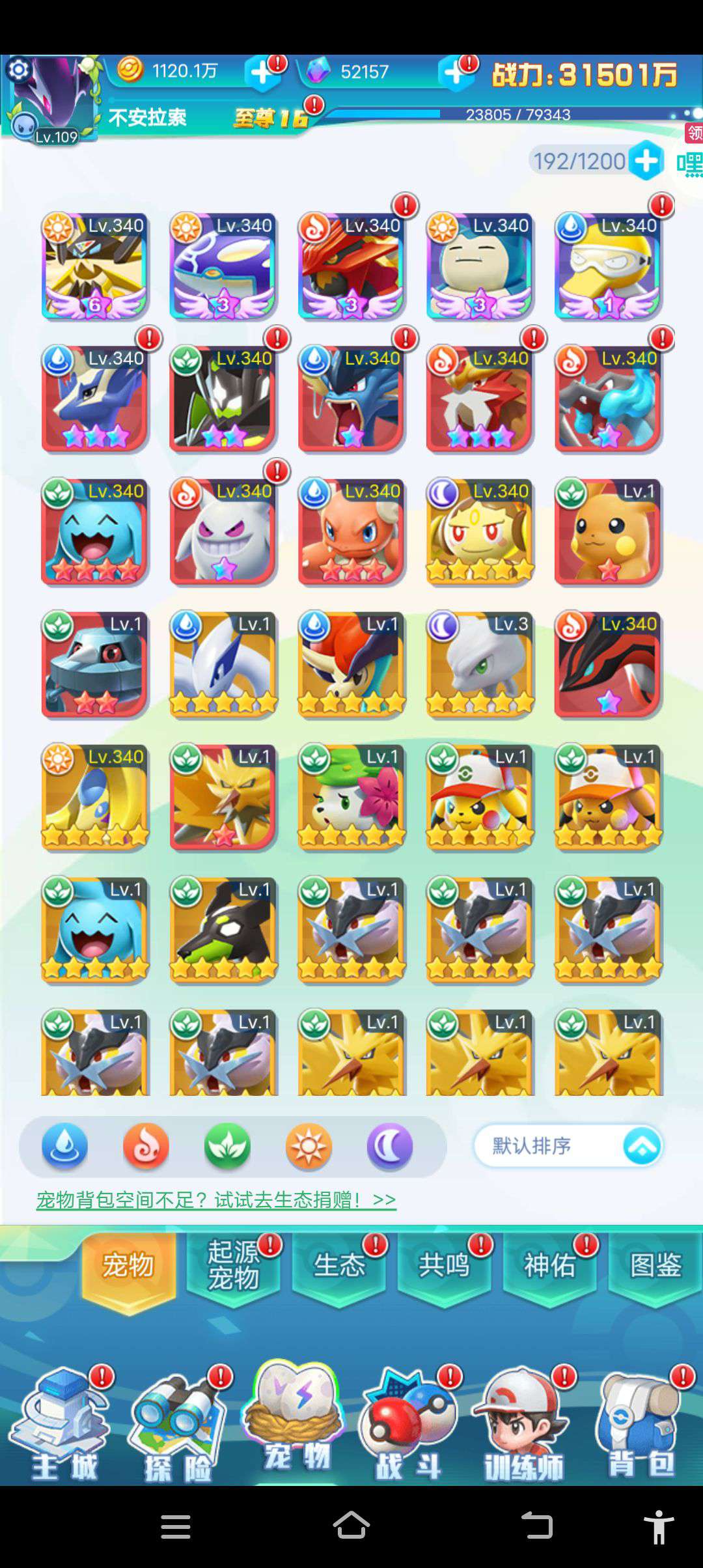Filter pets by fire type

146,1147
